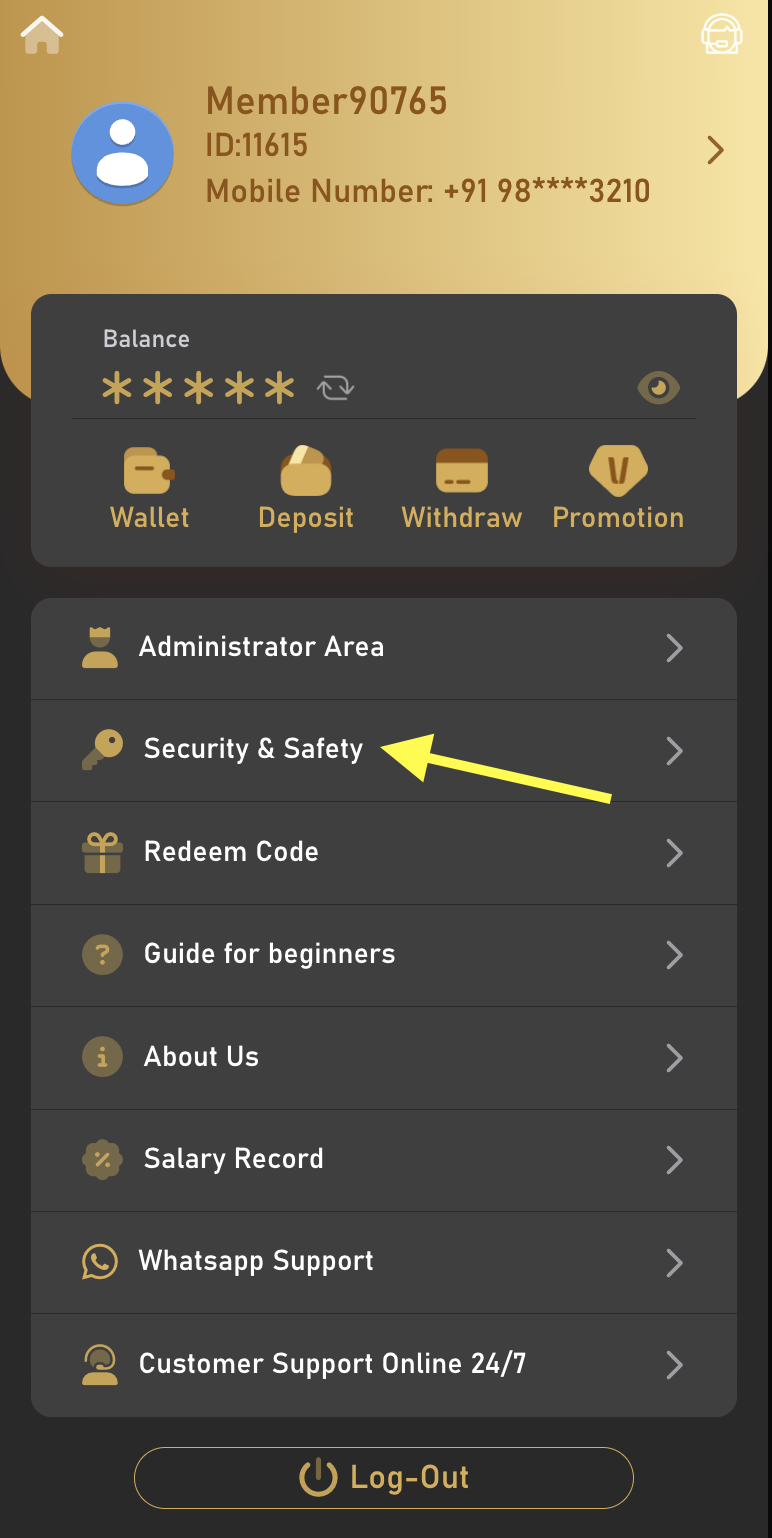This screenshot has width=772, height=1538.
Task: View the Salary Record
Action: 383,1160
